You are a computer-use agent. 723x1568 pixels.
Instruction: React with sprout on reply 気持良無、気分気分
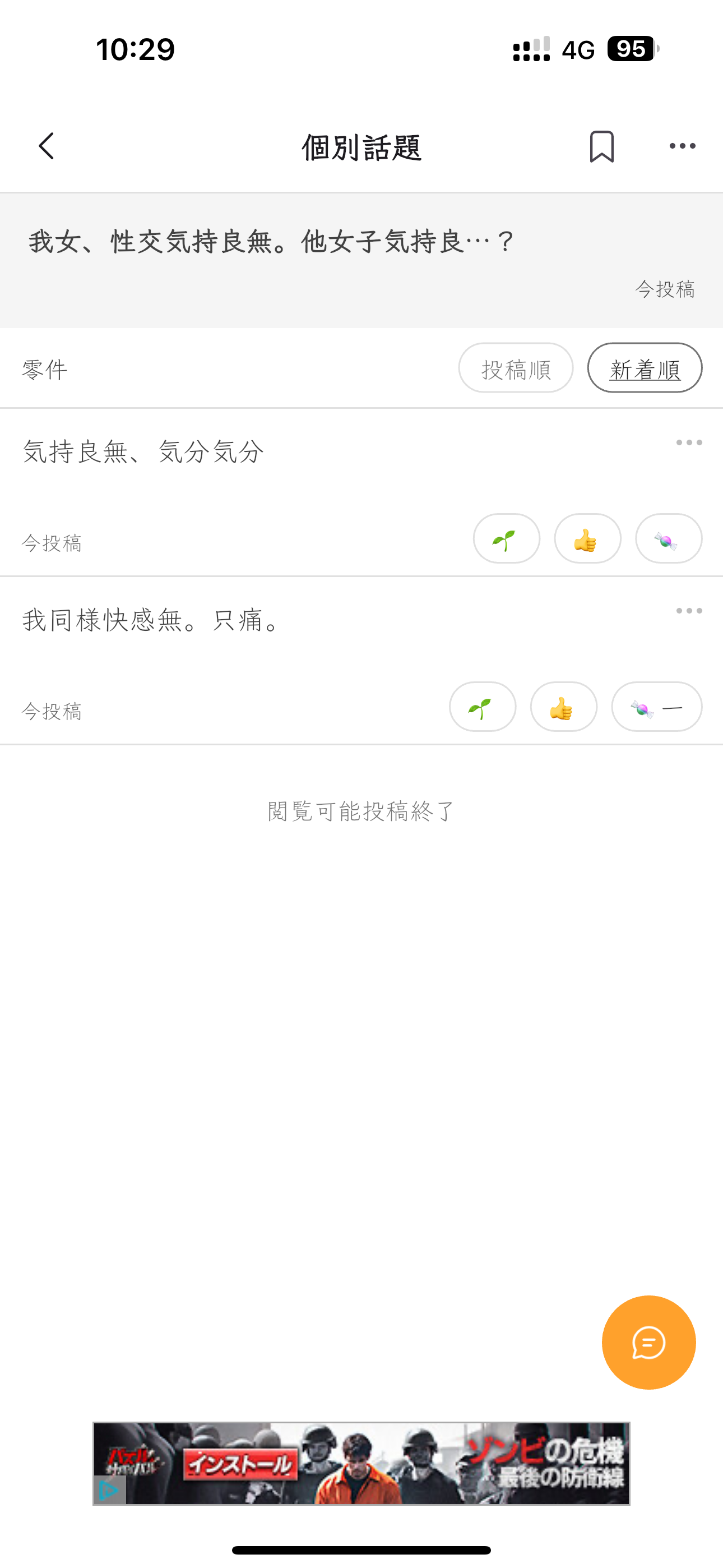tap(506, 539)
